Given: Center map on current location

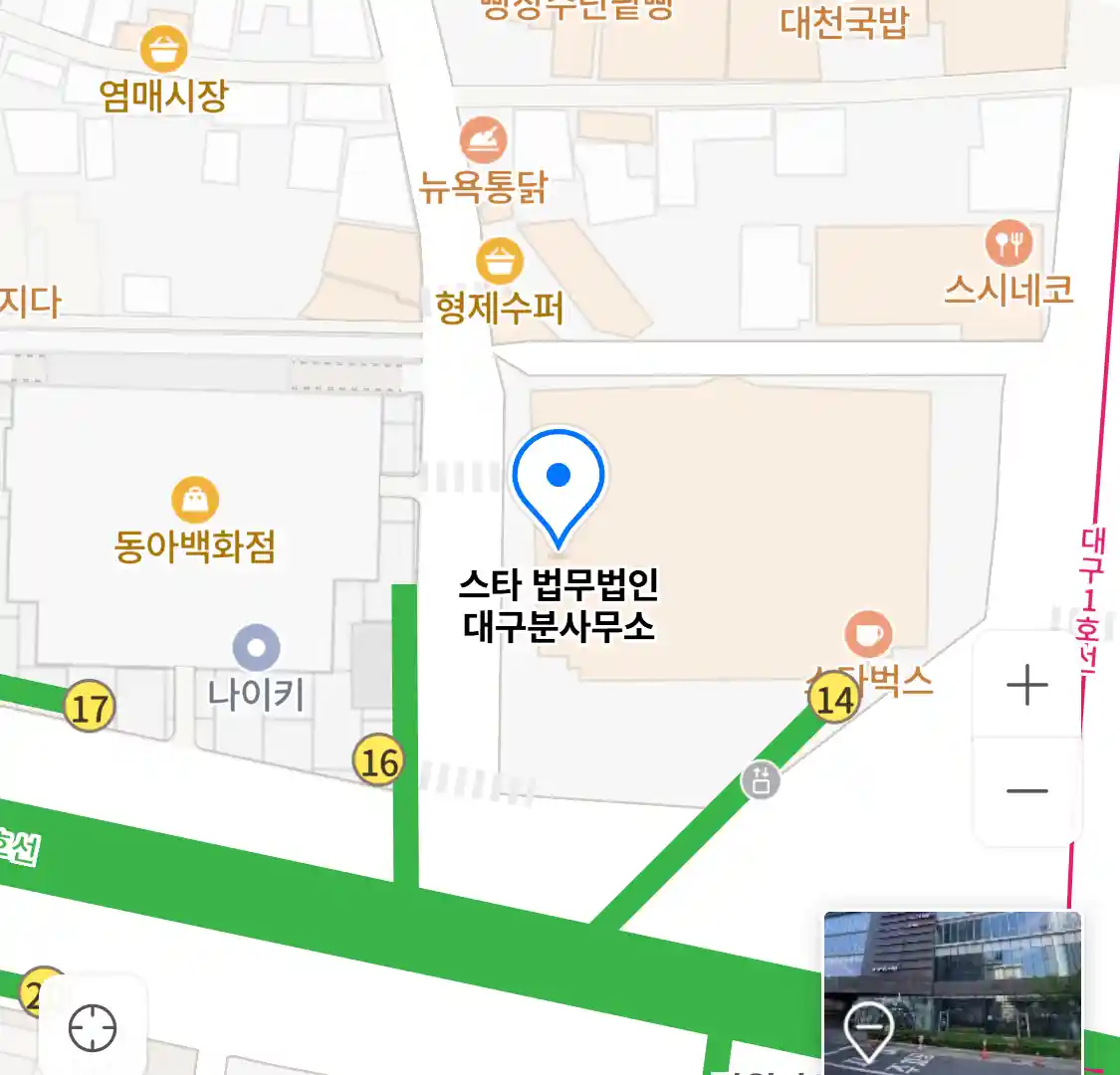Looking at the screenshot, I should (x=93, y=1027).
